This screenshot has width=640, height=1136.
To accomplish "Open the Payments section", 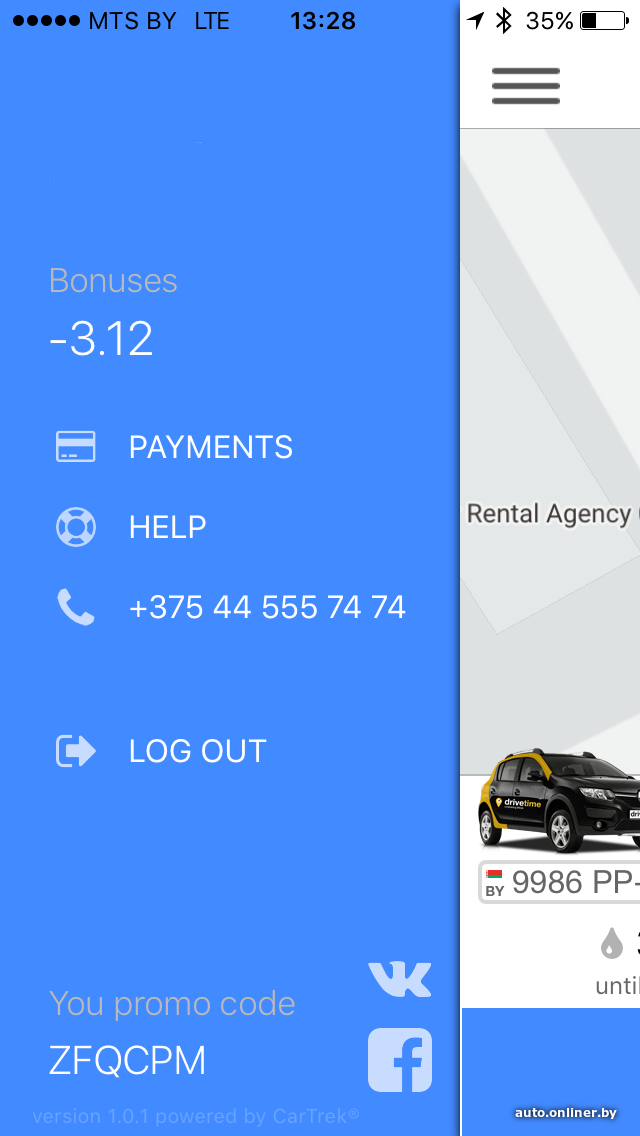I will [210, 447].
